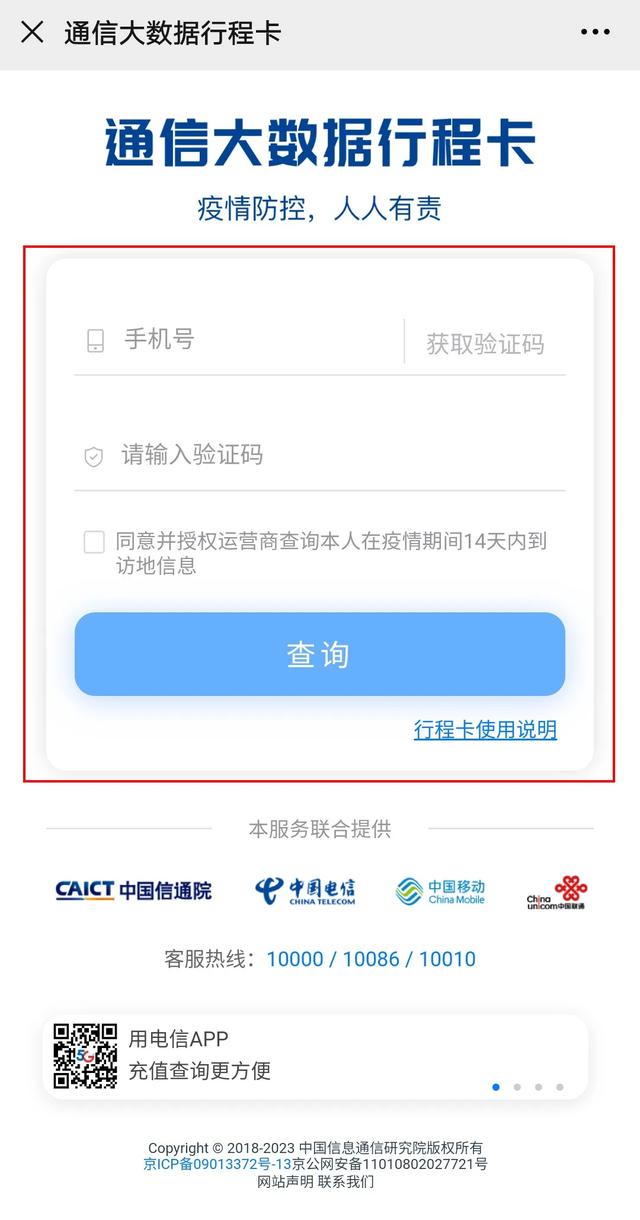Open the 网站声明 link
The height and width of the screenshot is (1220, 640).
tap(286, 1182)
